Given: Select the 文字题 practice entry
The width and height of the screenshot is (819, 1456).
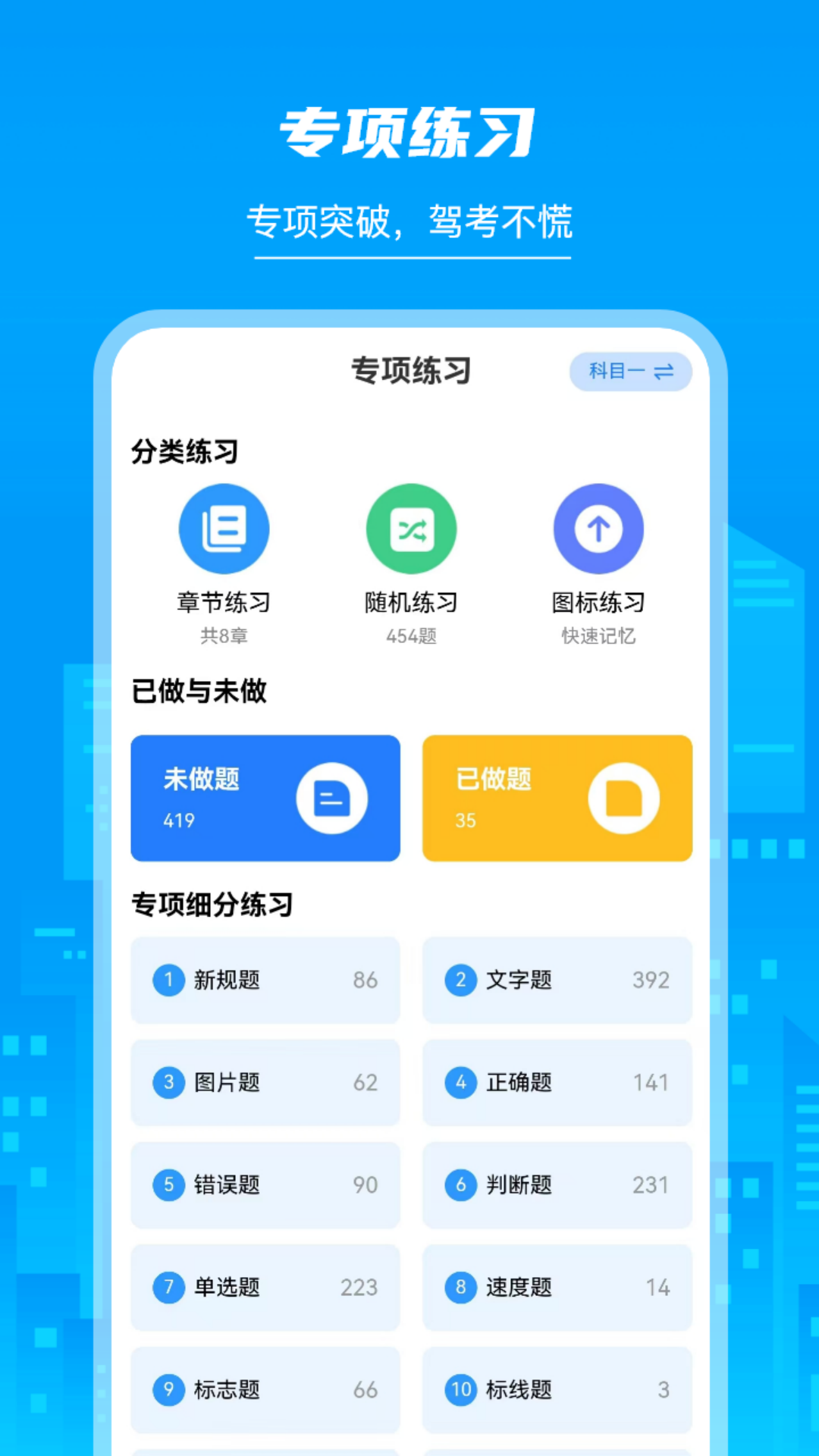Looking at the screenshot, I should [557, 980].
